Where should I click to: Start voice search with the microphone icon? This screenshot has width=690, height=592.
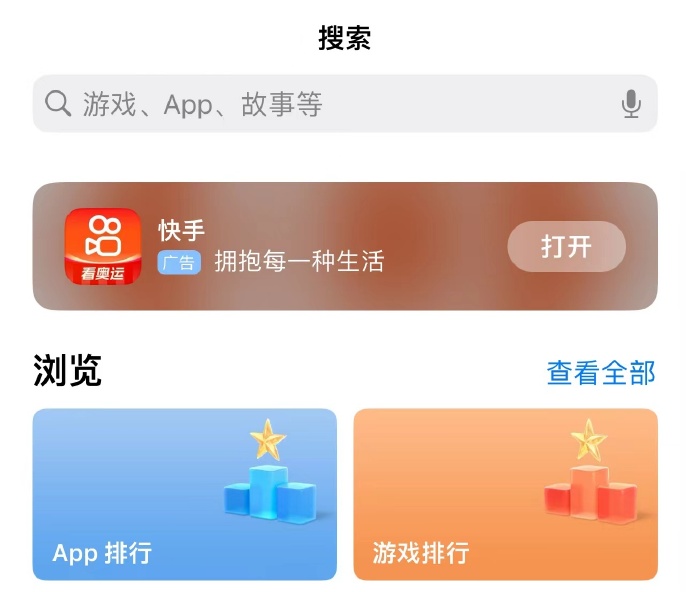[630, 104]
